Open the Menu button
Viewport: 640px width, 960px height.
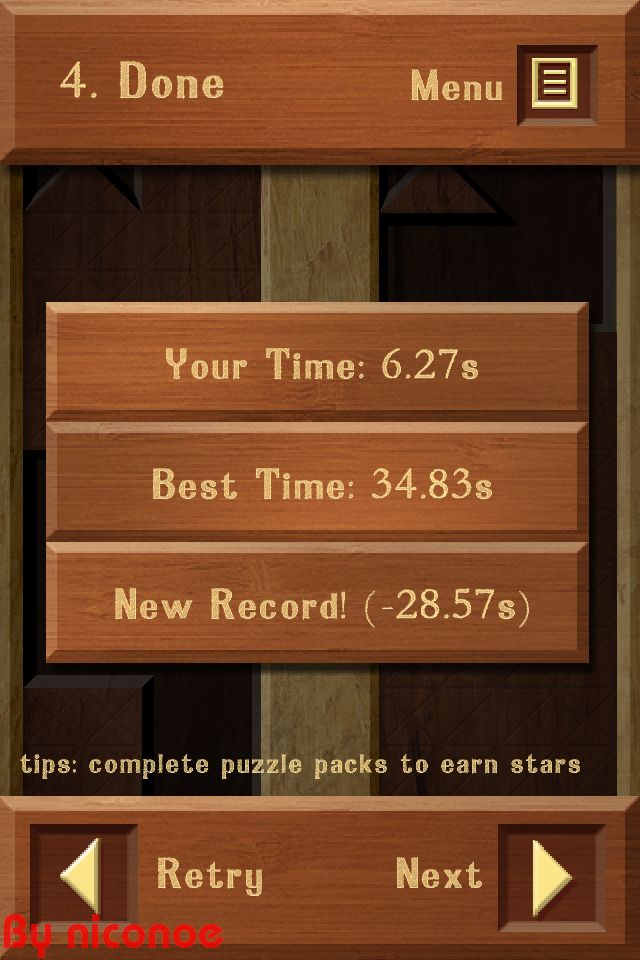(x=555, y=85)
